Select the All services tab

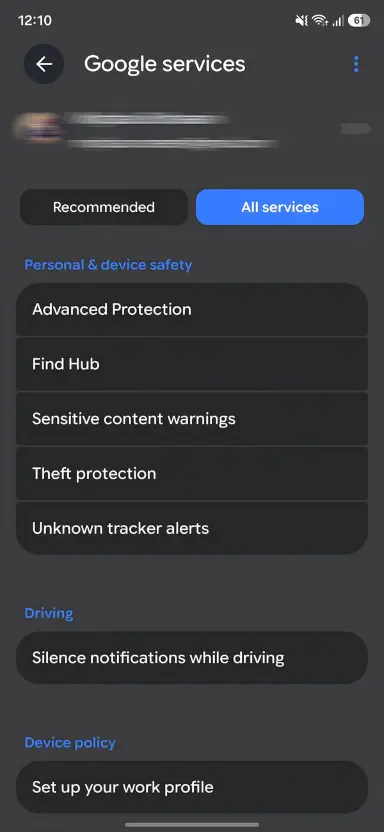(x=280, y=207)
